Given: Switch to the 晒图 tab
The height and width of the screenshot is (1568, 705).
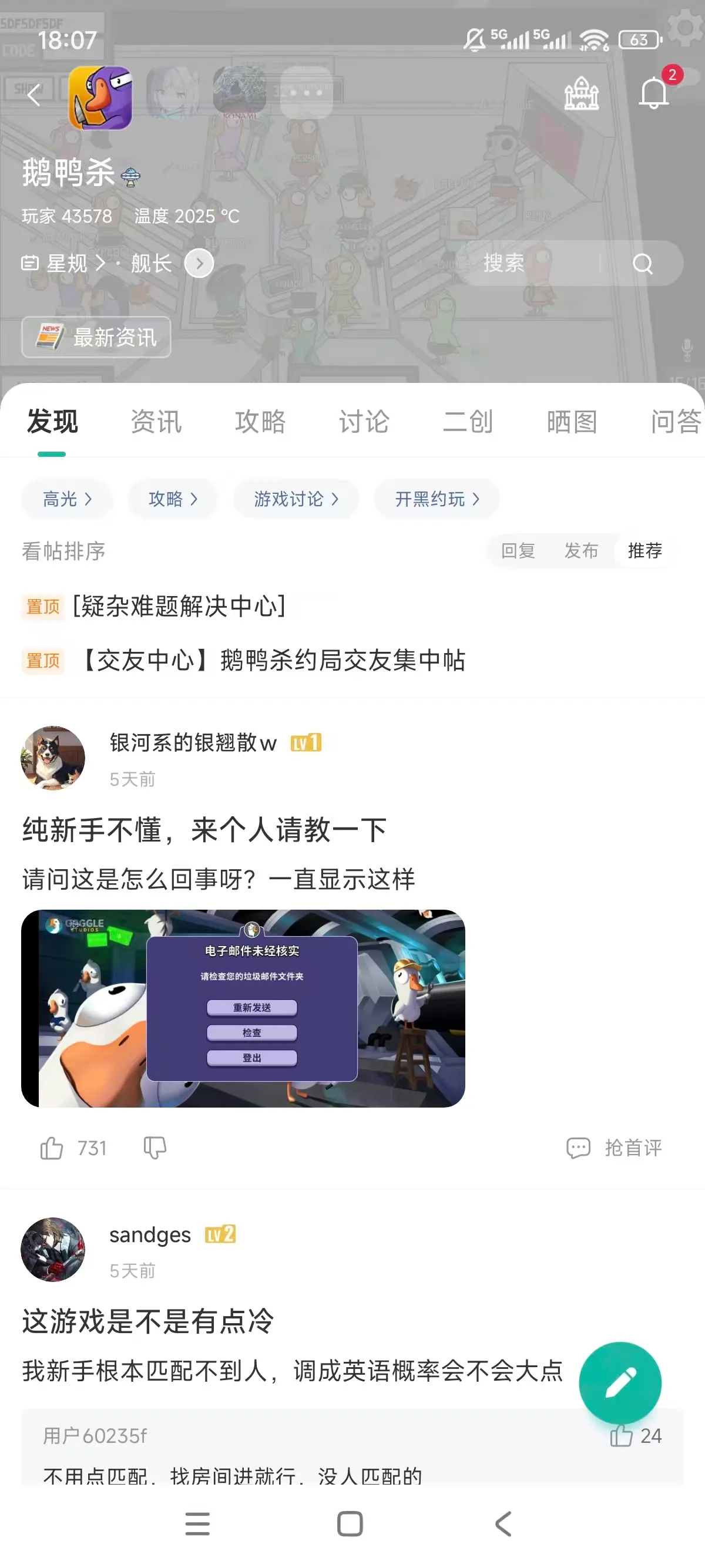Looking at the screenshot, I should coord(572,421).
